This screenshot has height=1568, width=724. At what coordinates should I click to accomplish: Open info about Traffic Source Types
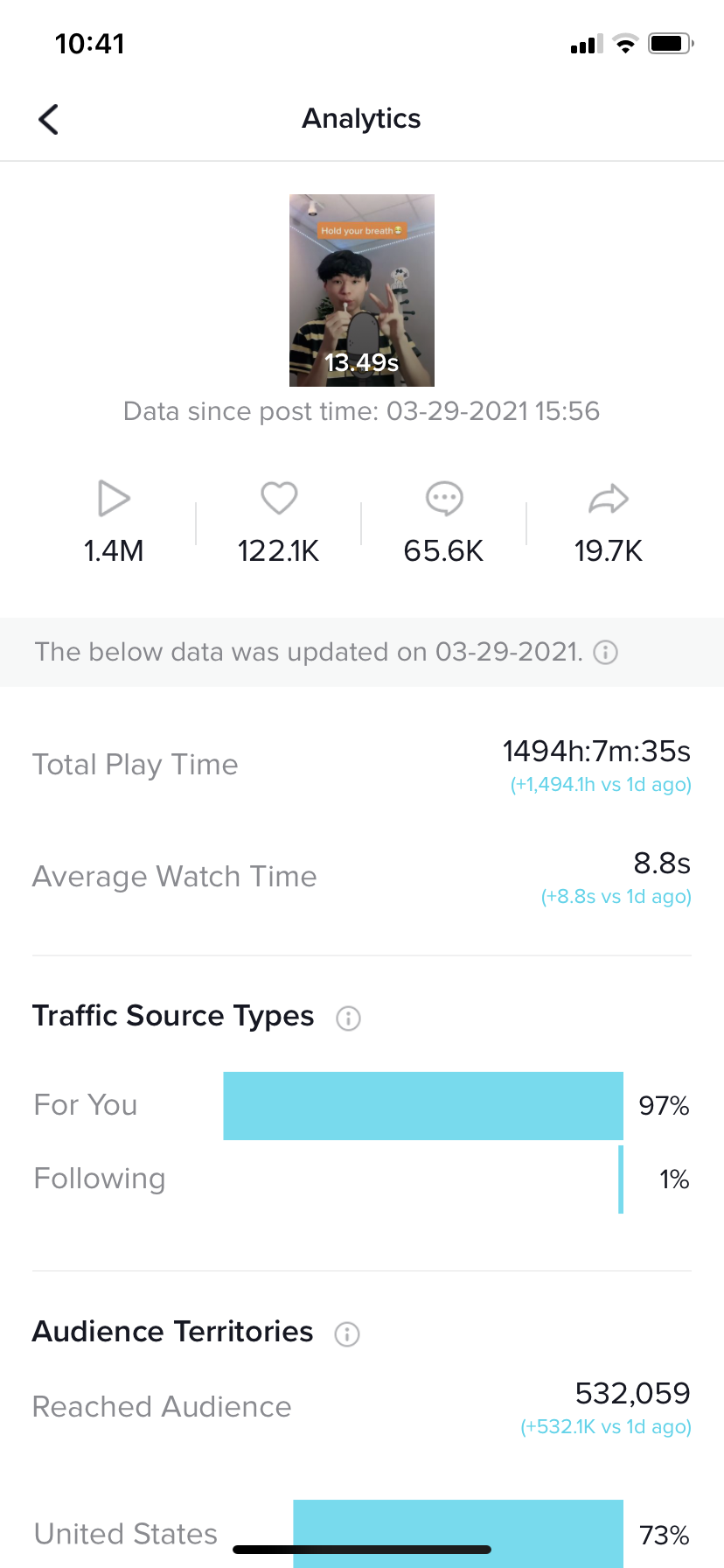tap(348, 1018)
